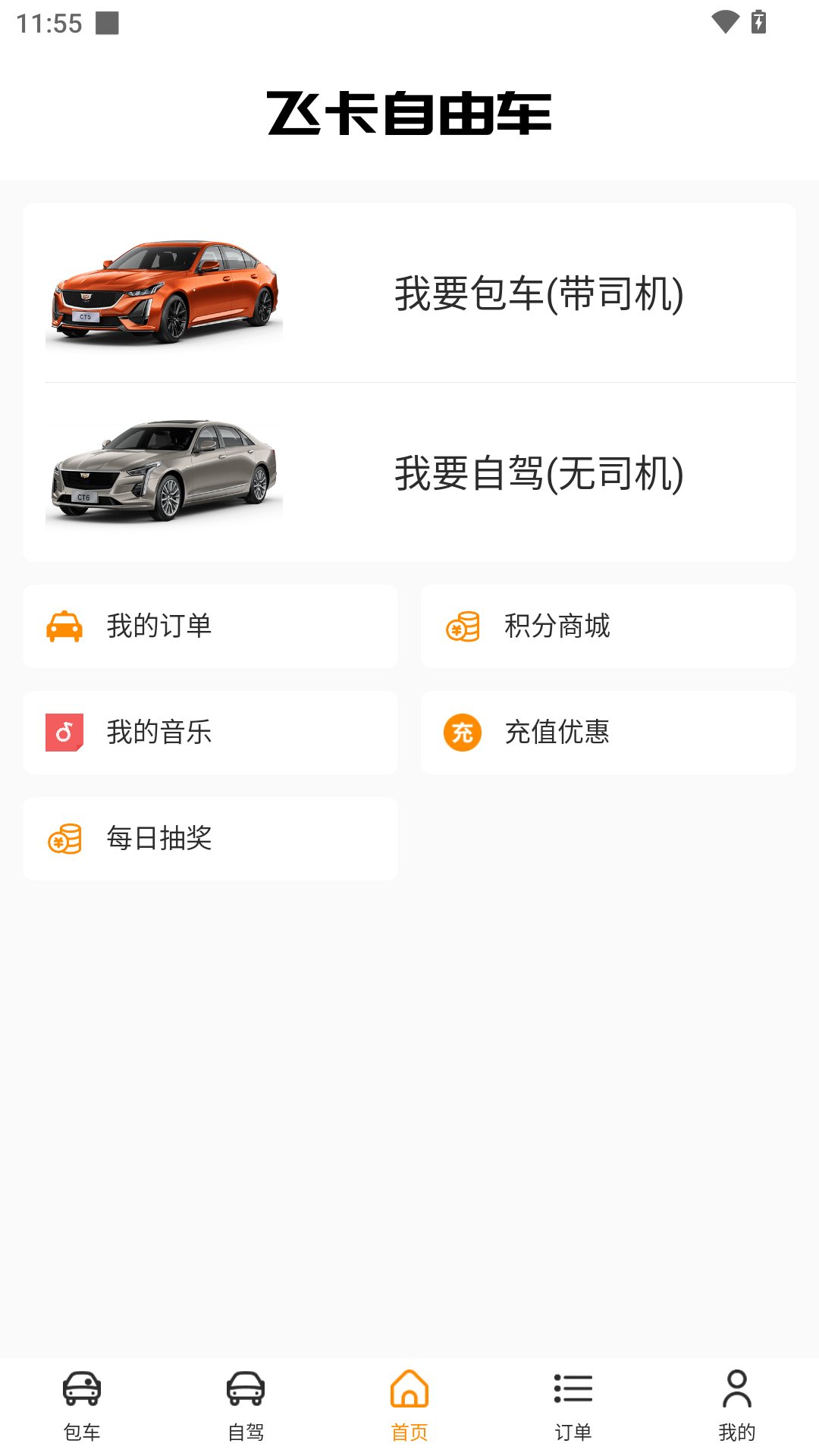Open 充值优惠 recharge offers

(x=607, y=733)
